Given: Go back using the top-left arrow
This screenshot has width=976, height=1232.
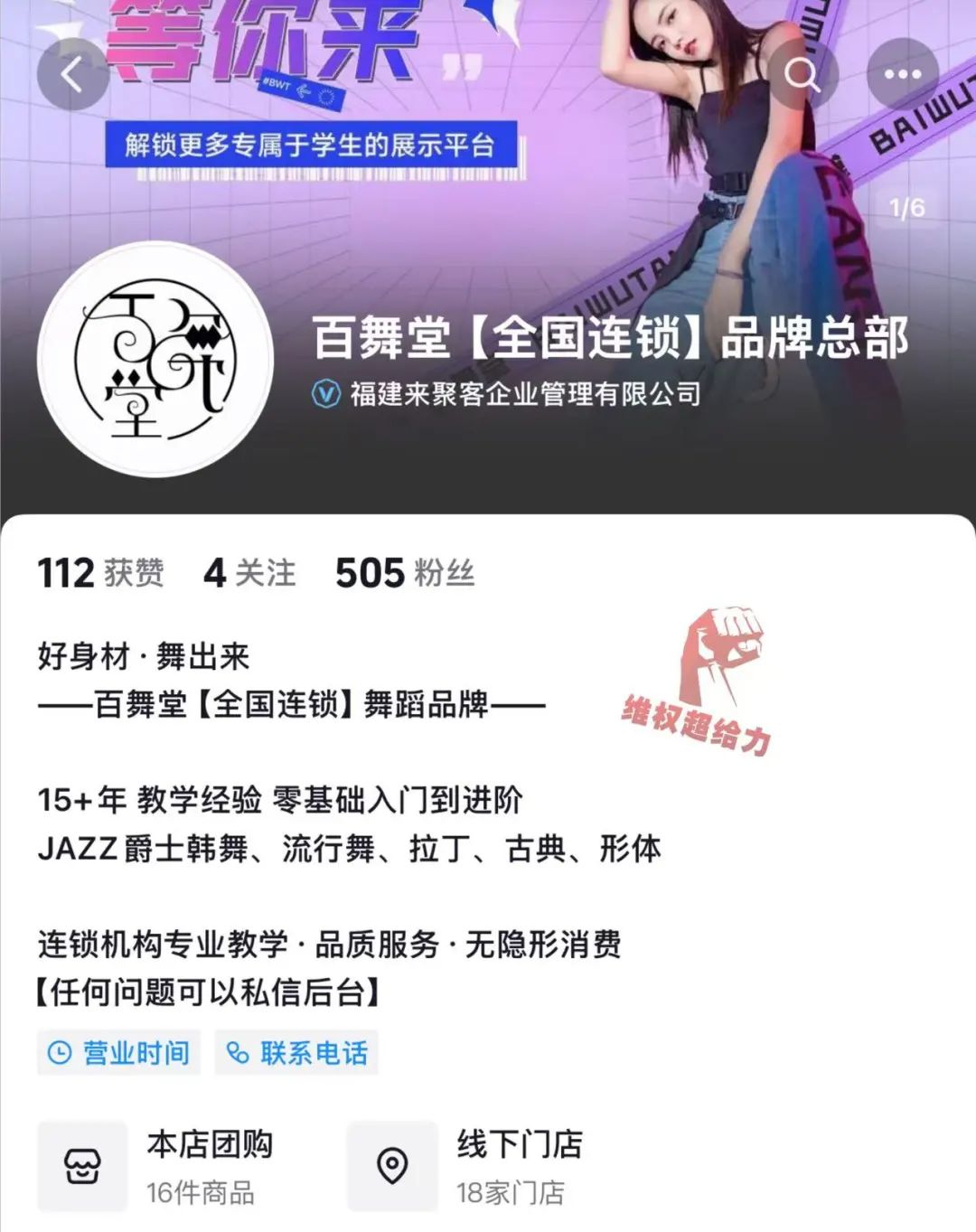Looking at the screenshot, I should [72, 75].
